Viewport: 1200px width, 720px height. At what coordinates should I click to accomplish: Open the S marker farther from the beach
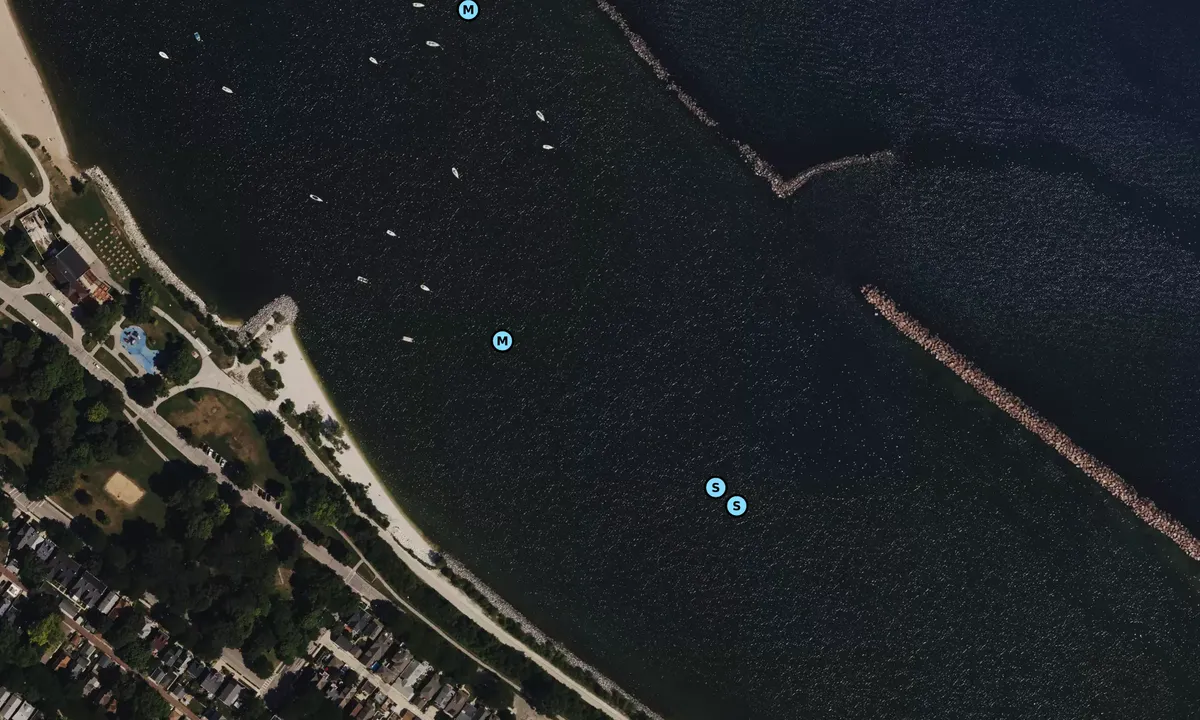point(737,506)
